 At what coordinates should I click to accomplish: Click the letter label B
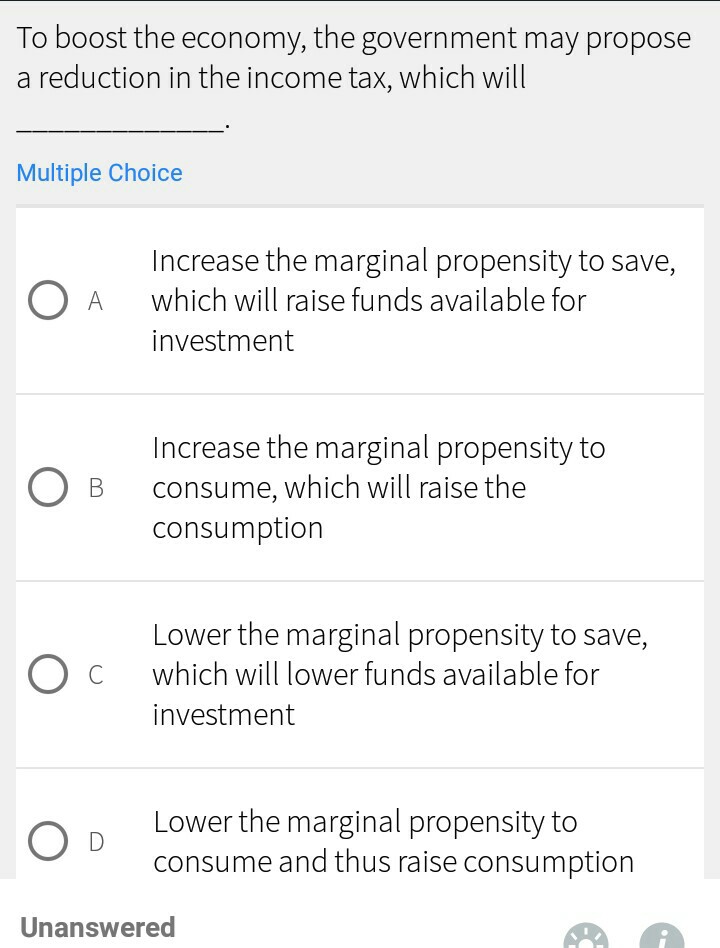point(95,488)
